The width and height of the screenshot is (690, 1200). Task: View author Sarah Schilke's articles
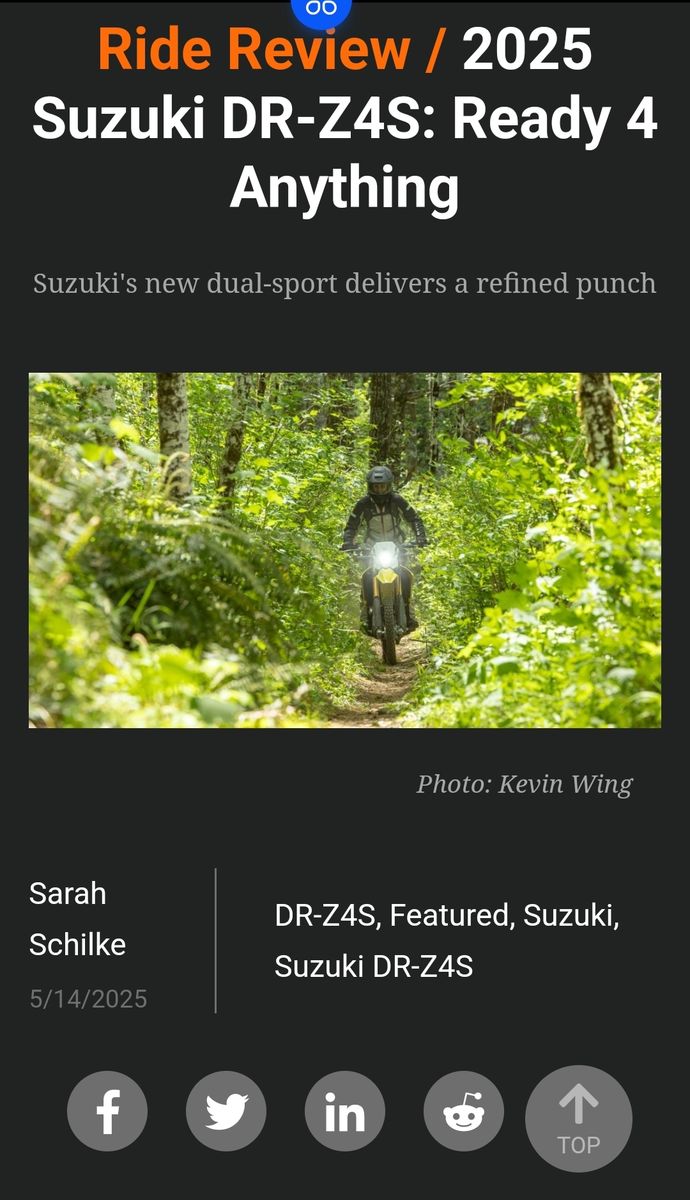click(x=77, y=918)
